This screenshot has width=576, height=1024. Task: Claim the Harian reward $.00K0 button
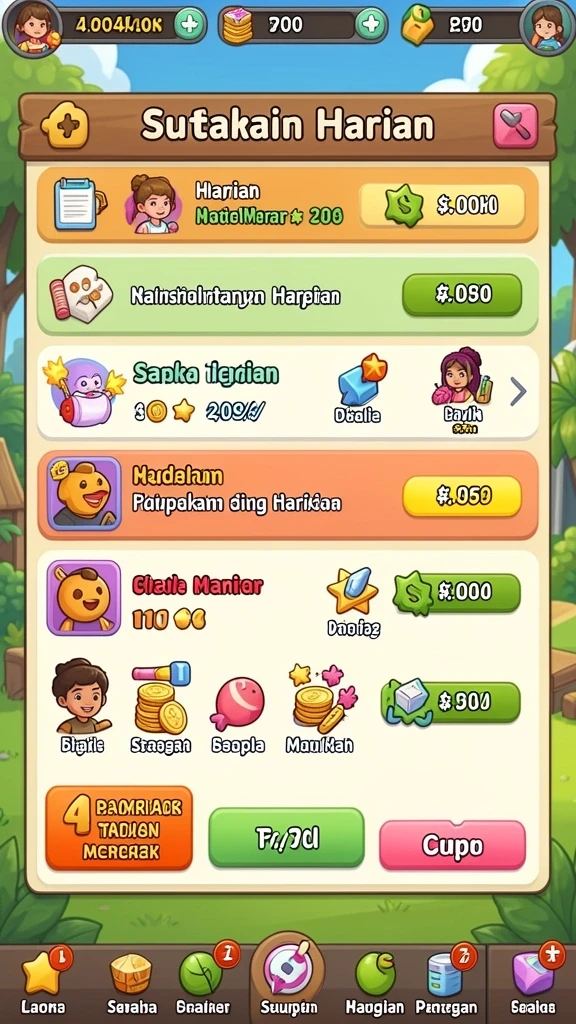[443, 206]
